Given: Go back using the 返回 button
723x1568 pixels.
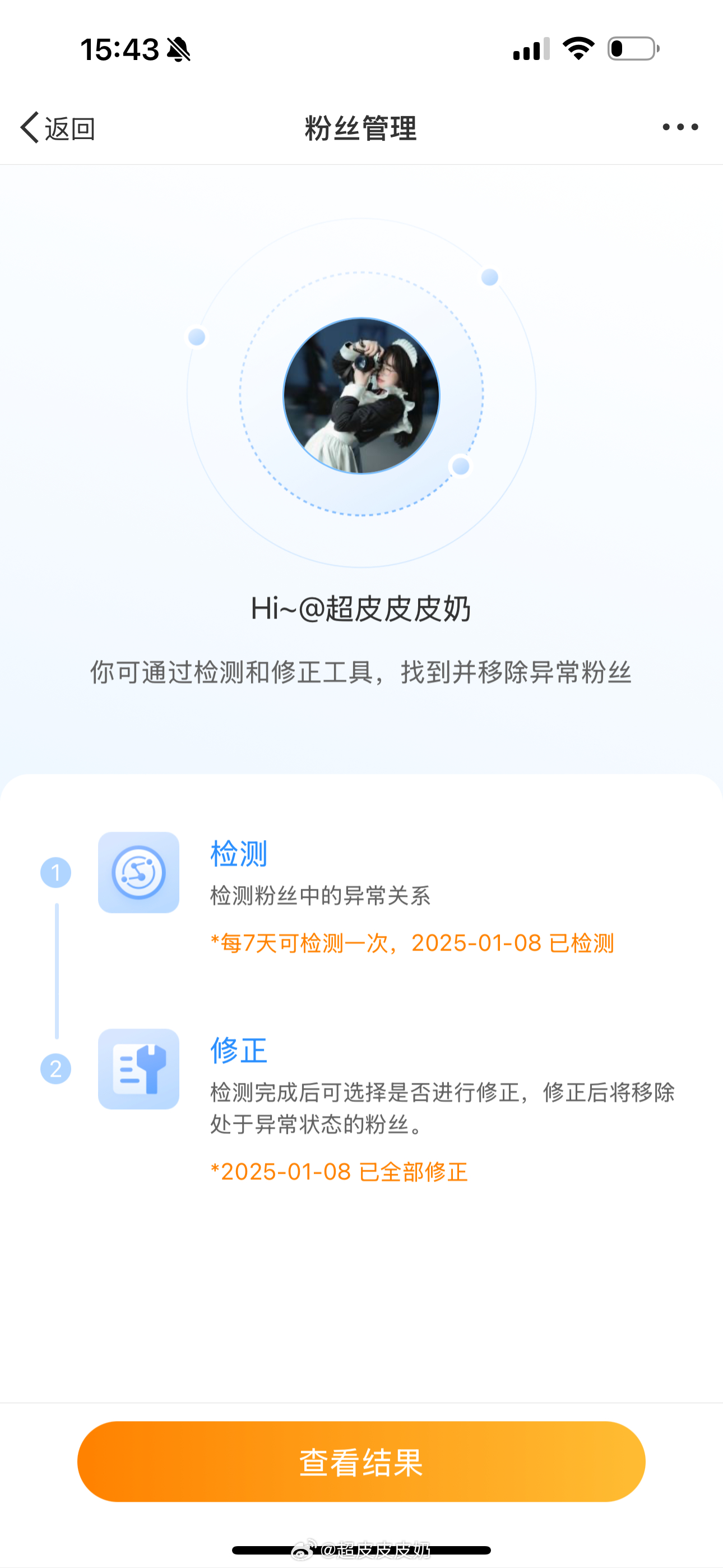Looking at the screenshot, I should coord(57,128).
